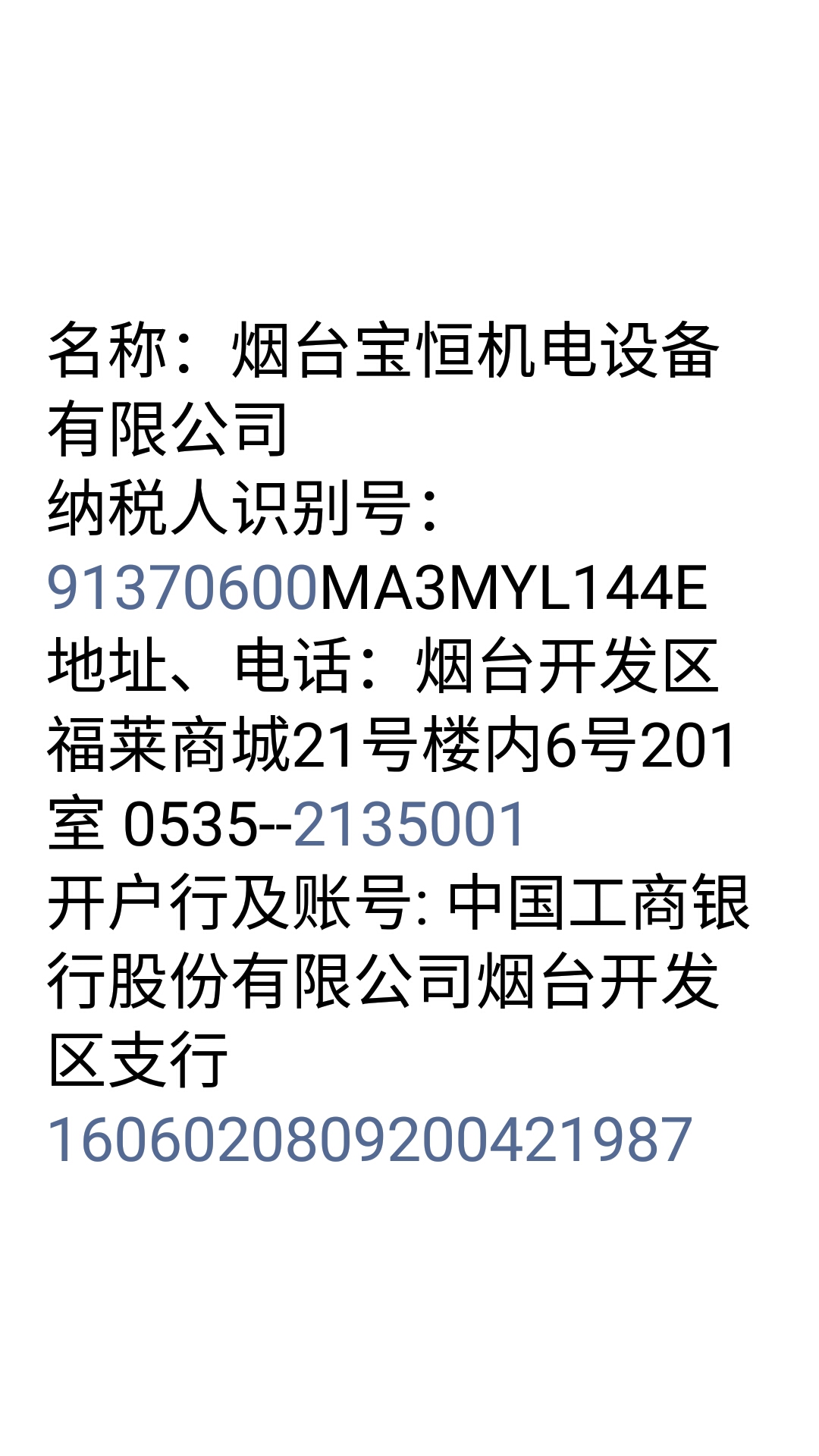Select the account number link 1606020809200421987

click(x=369, y=1140)
